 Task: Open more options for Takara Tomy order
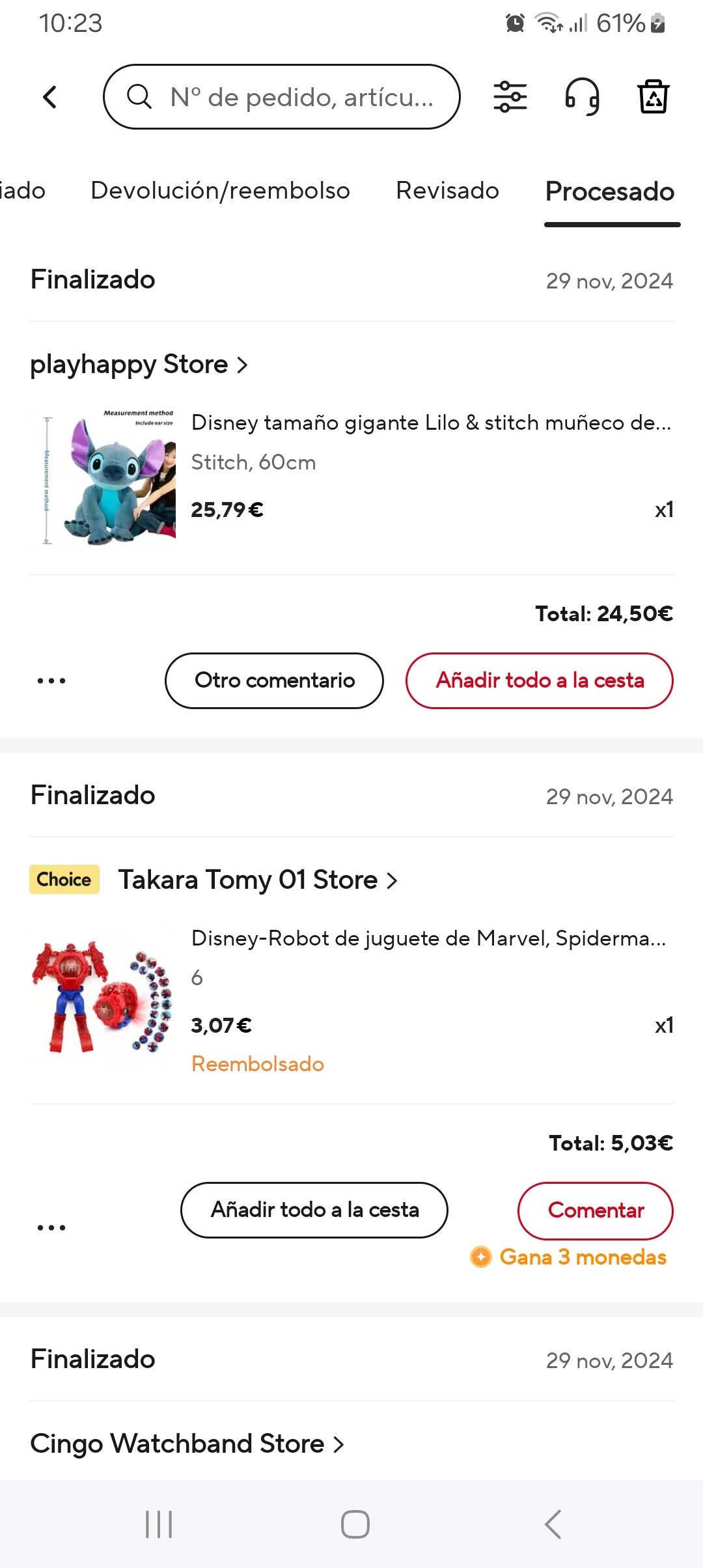point(51,1228)
